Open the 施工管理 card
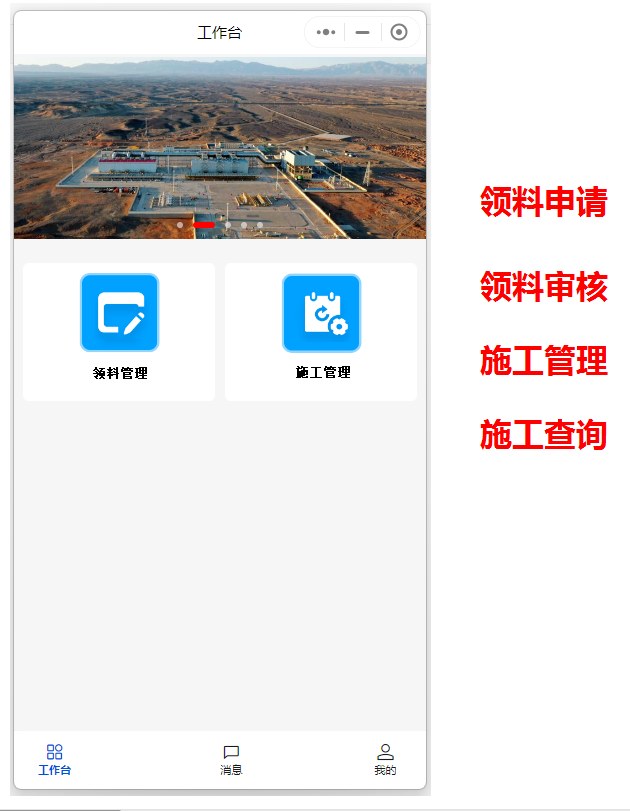630x811 pixels. pyautogui.click(x=321, y=331)
